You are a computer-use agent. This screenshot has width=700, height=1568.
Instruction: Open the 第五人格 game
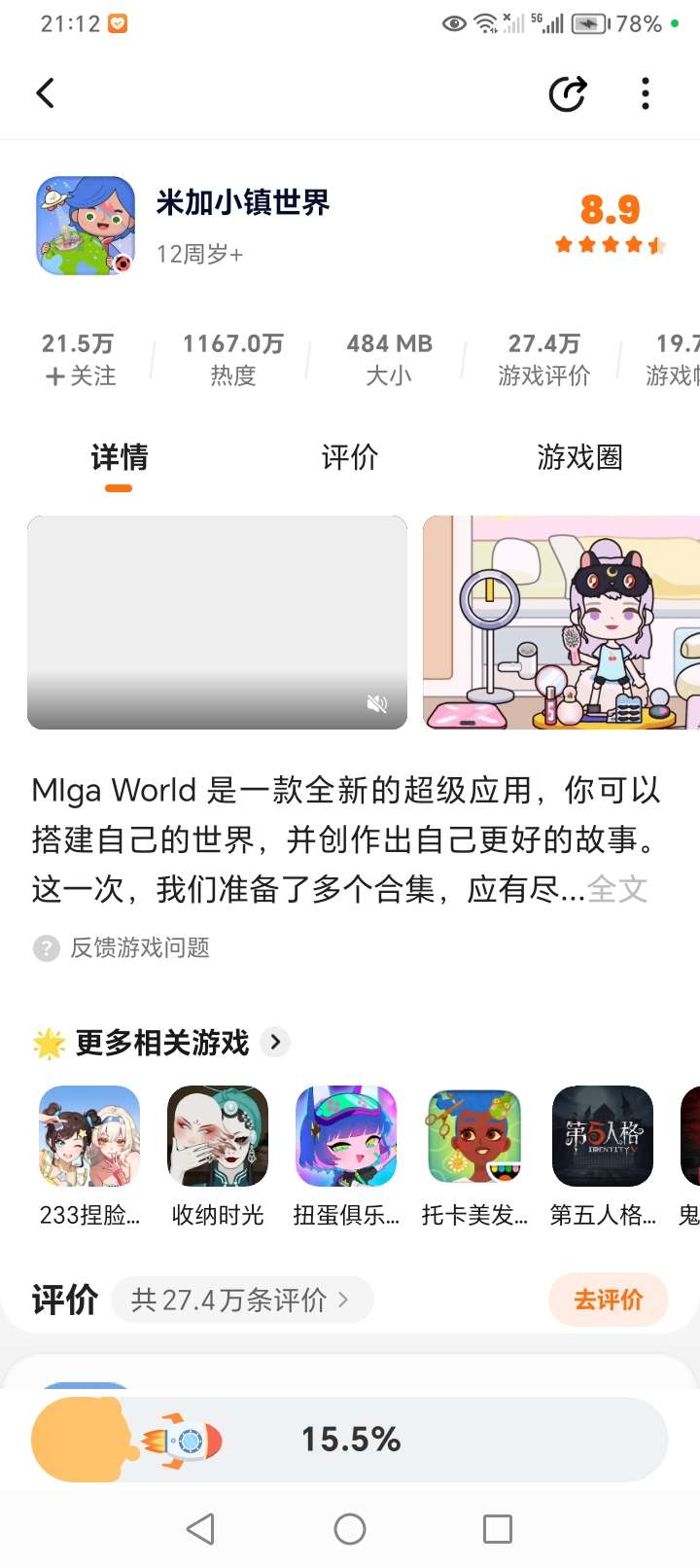click(603, 1136)
